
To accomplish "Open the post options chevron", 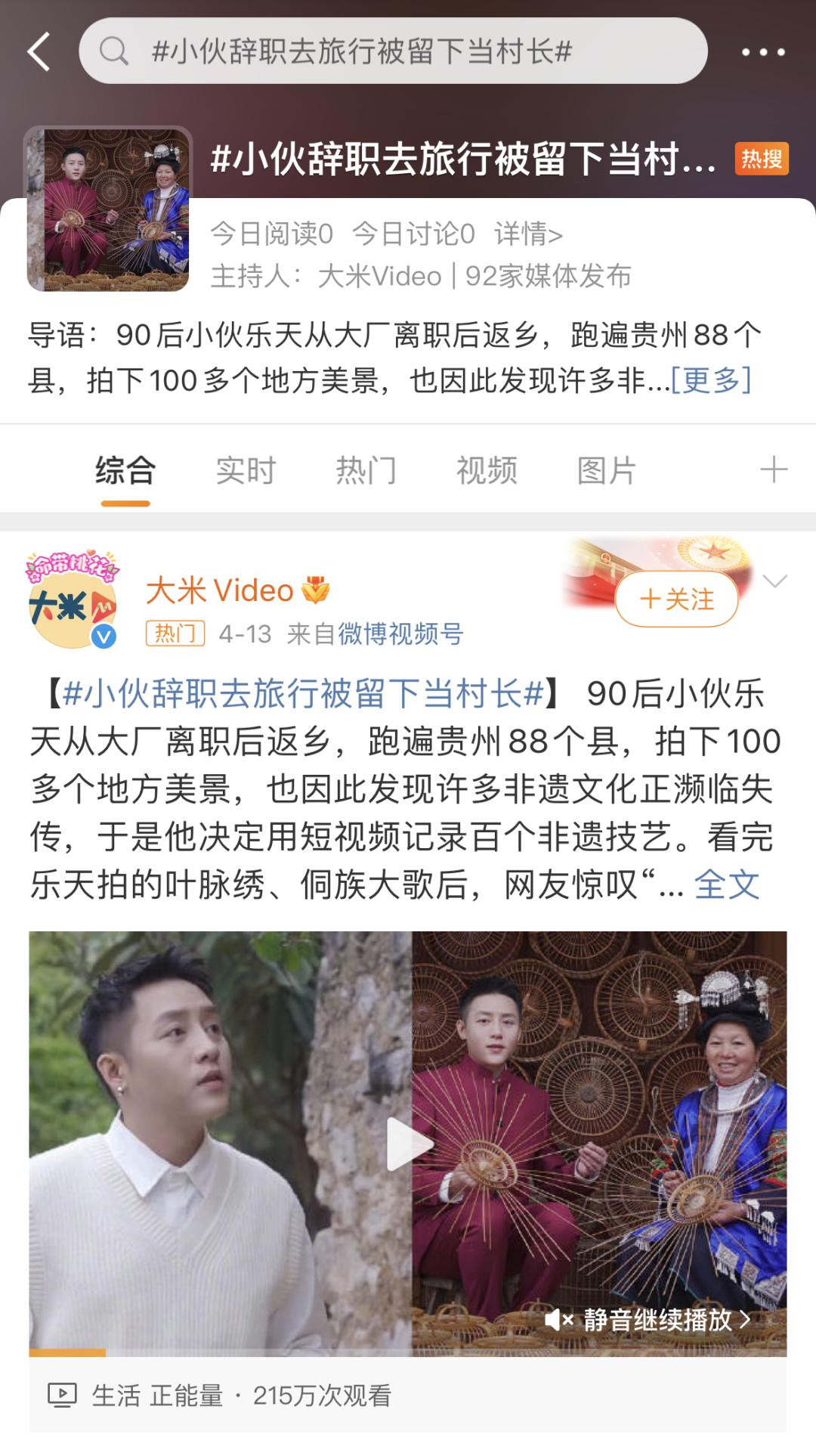I will click(x=775, y=581).
